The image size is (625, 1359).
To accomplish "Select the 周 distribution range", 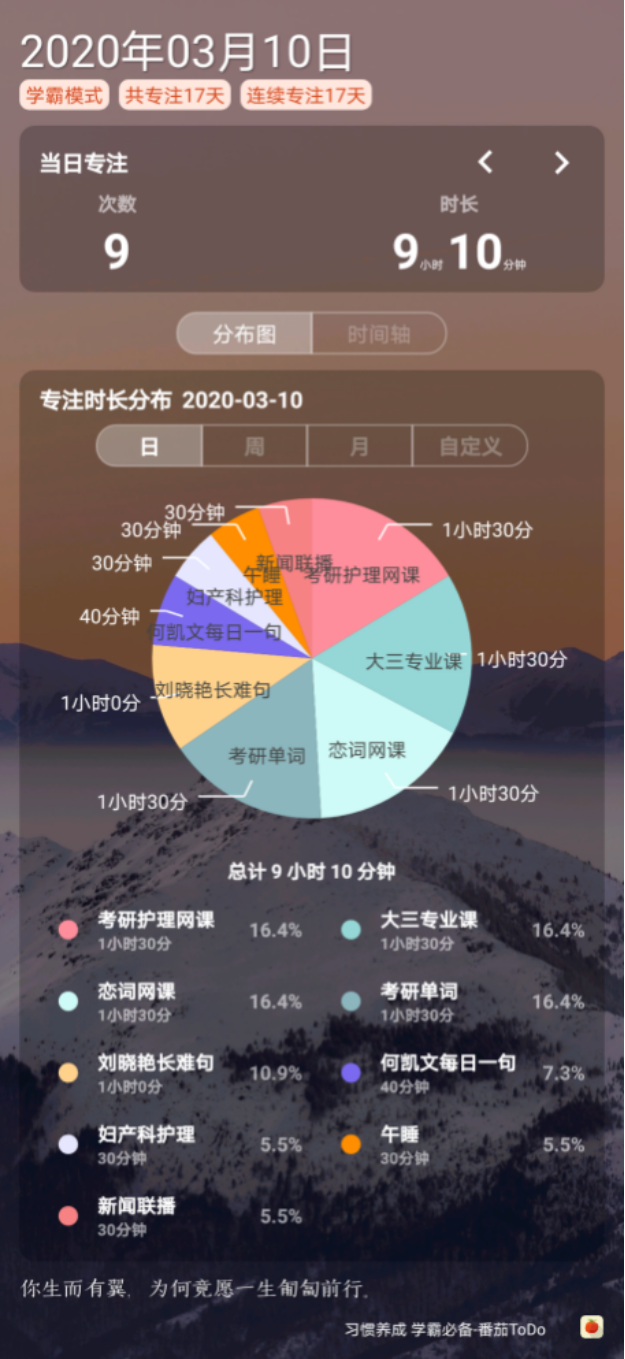I will point(255,446).
